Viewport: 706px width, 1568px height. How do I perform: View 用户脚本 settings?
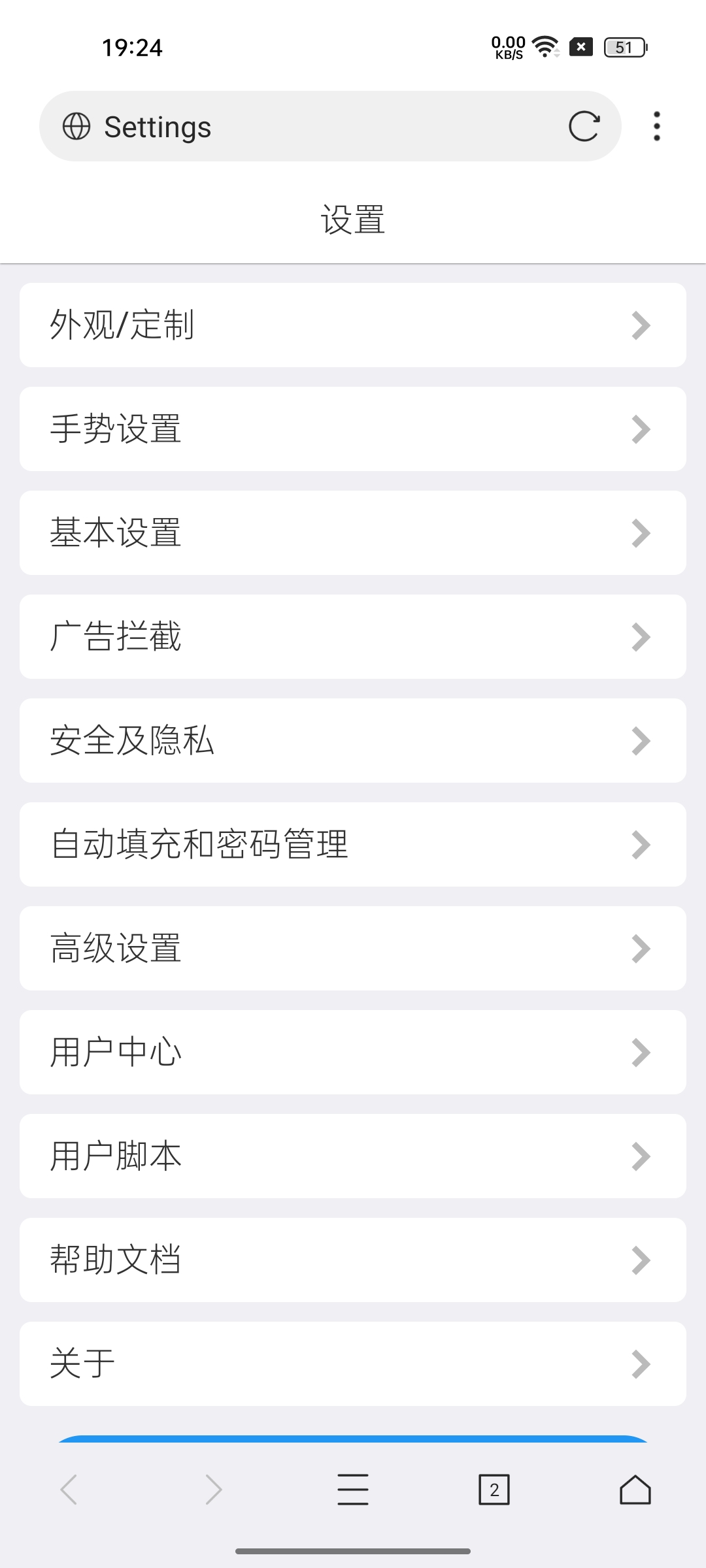click(353, 1156)
